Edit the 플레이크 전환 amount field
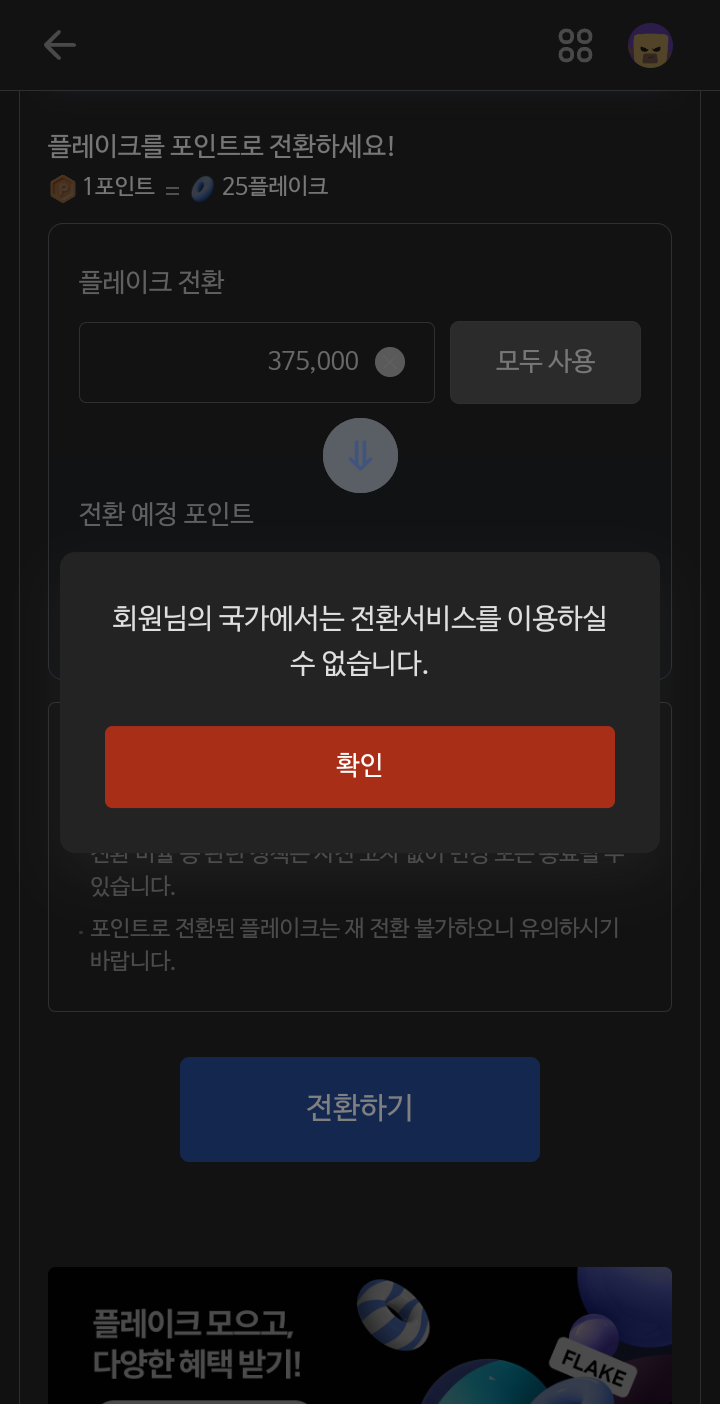The width and height of the screenshot is (720, 1404). coord(256,362)
